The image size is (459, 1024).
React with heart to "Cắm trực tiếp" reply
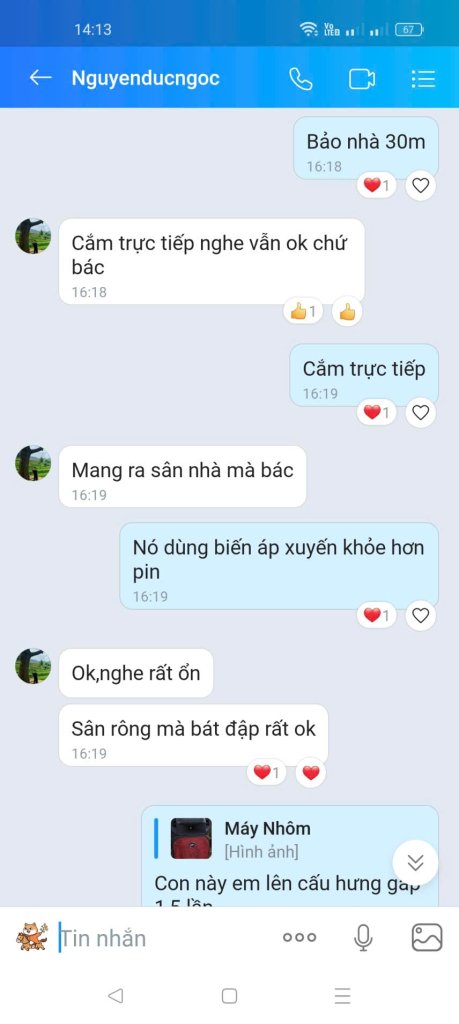420,412
